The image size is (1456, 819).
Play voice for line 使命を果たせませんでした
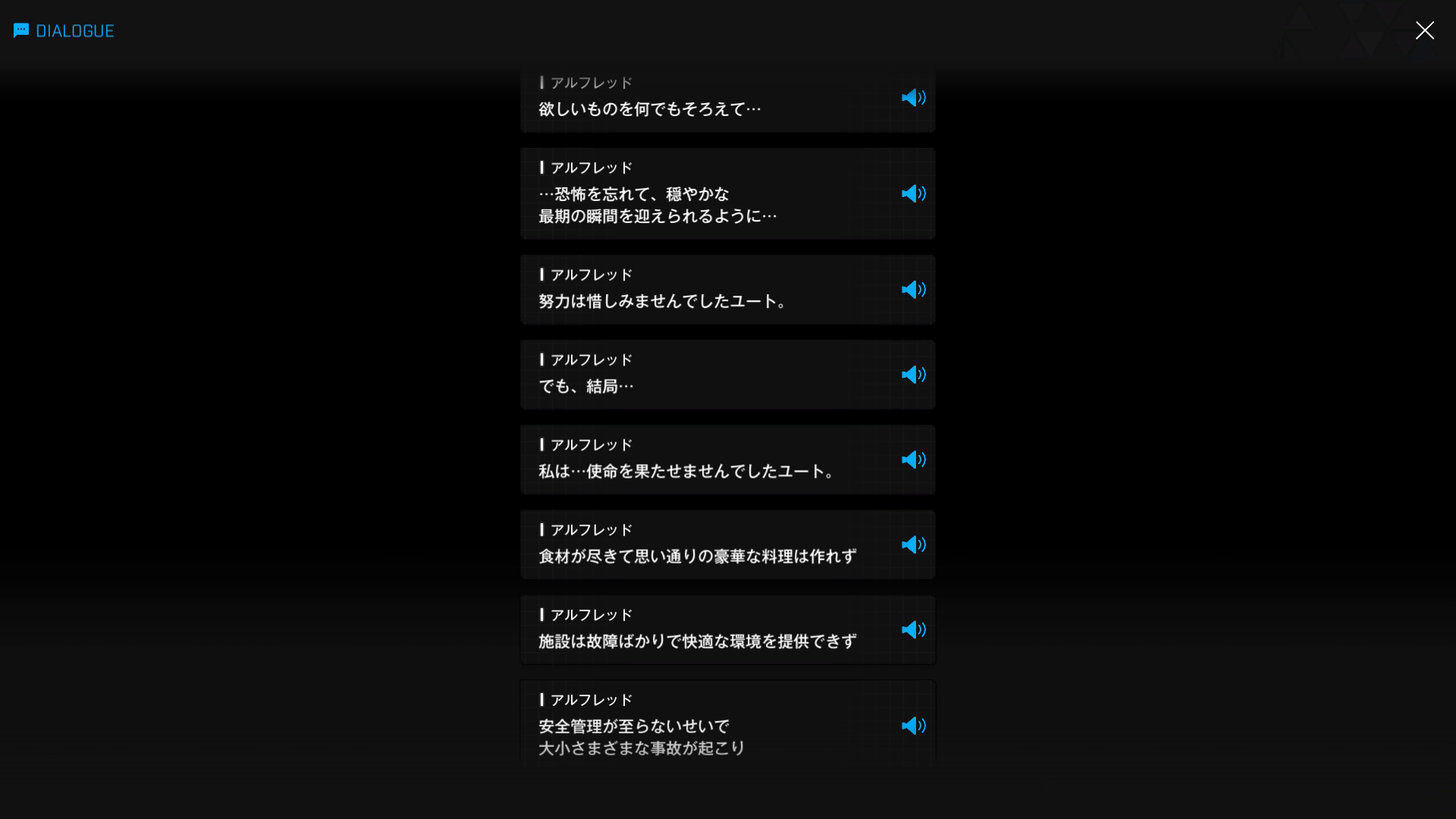click(913, 460)
